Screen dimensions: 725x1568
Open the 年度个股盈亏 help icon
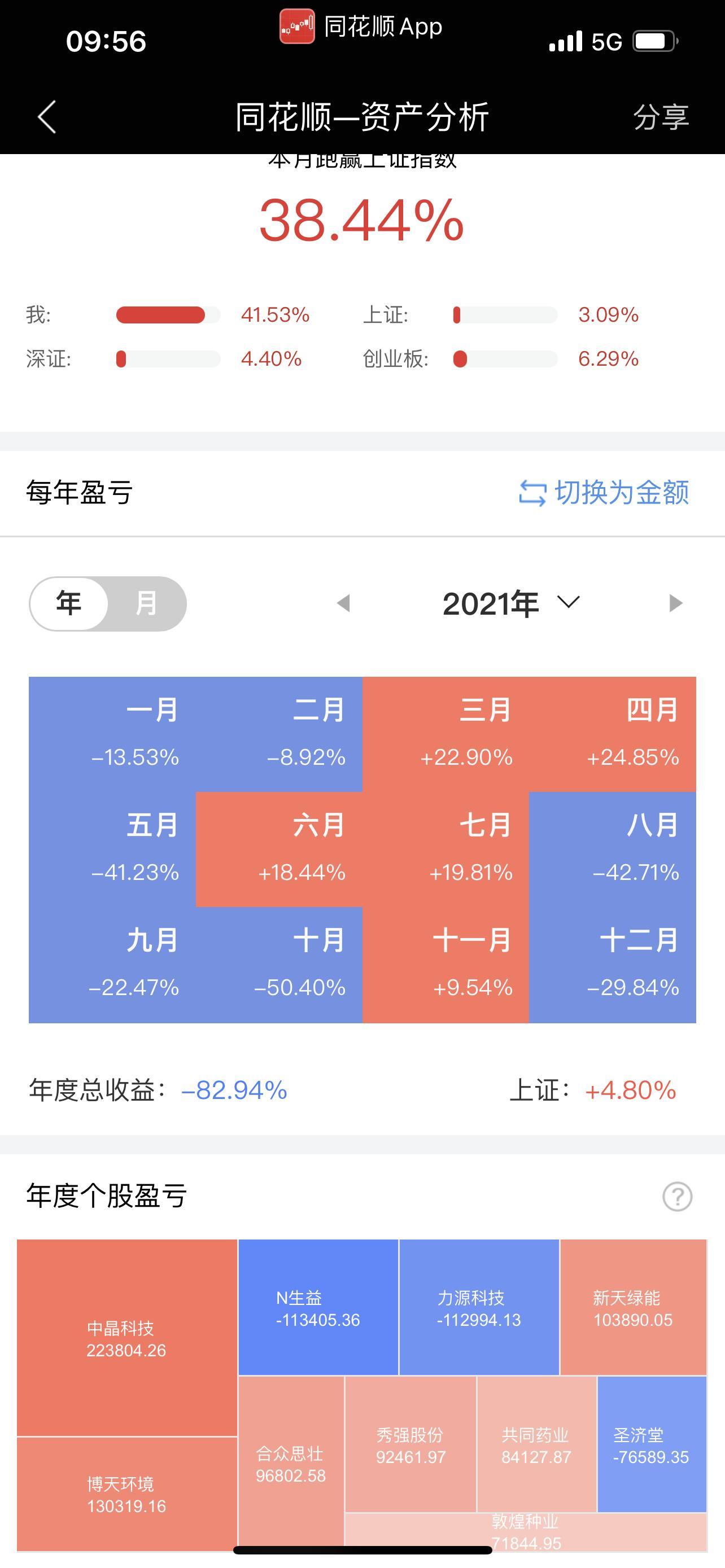coord(677,1196)
